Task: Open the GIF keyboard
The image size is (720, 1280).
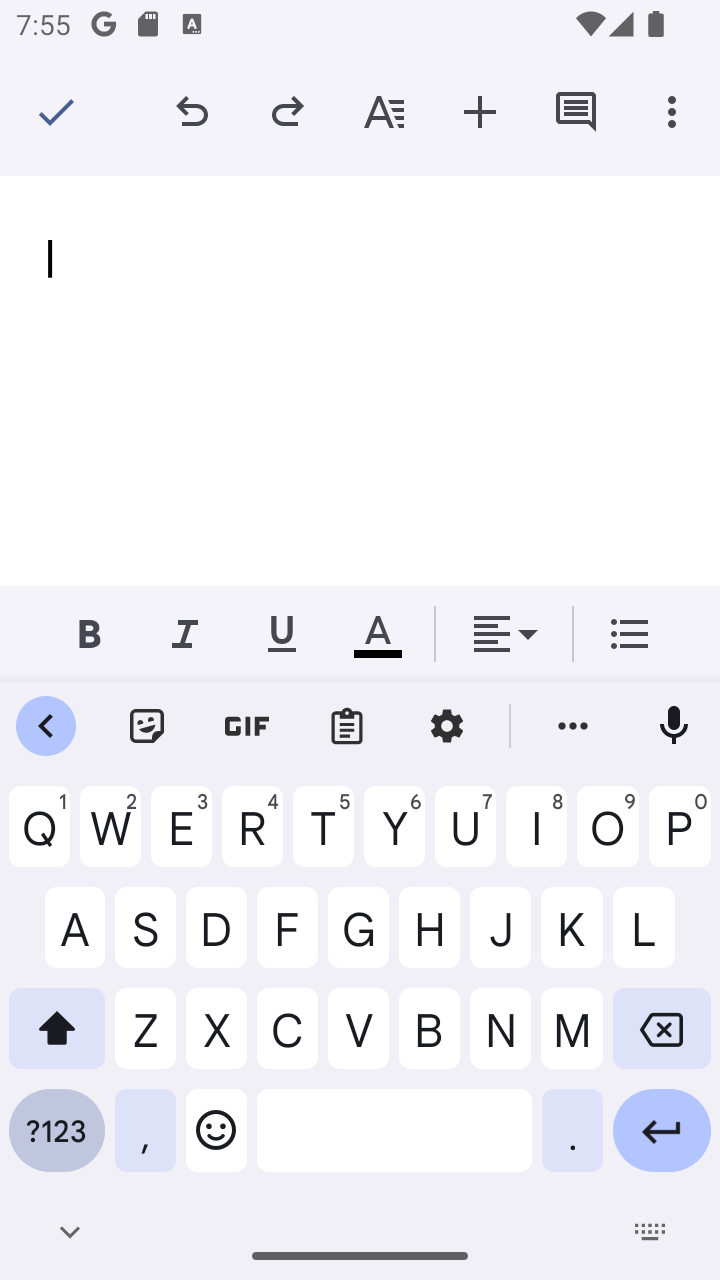Action: [247, 726]
